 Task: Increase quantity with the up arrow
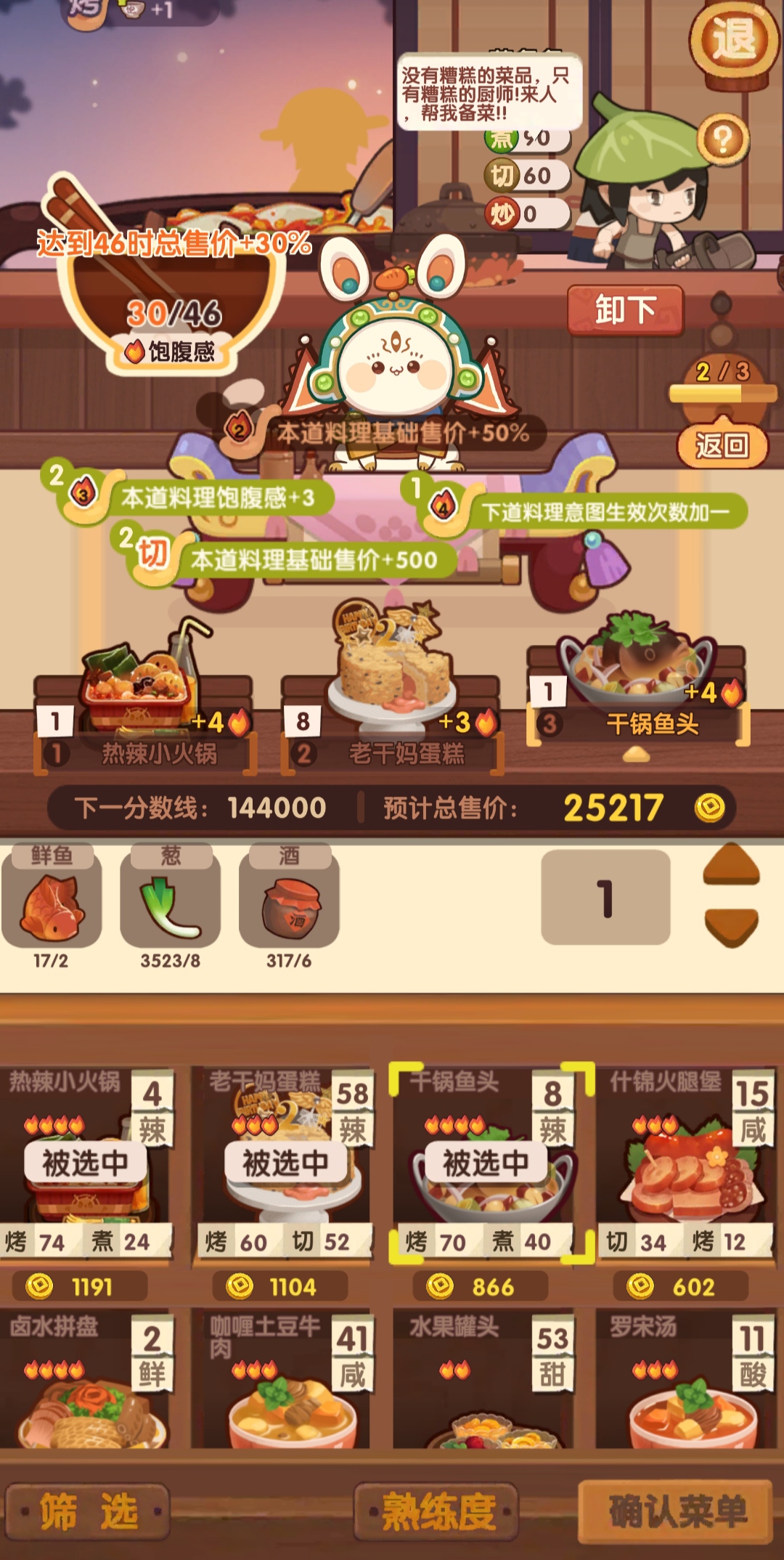click(x=731, y=864)
